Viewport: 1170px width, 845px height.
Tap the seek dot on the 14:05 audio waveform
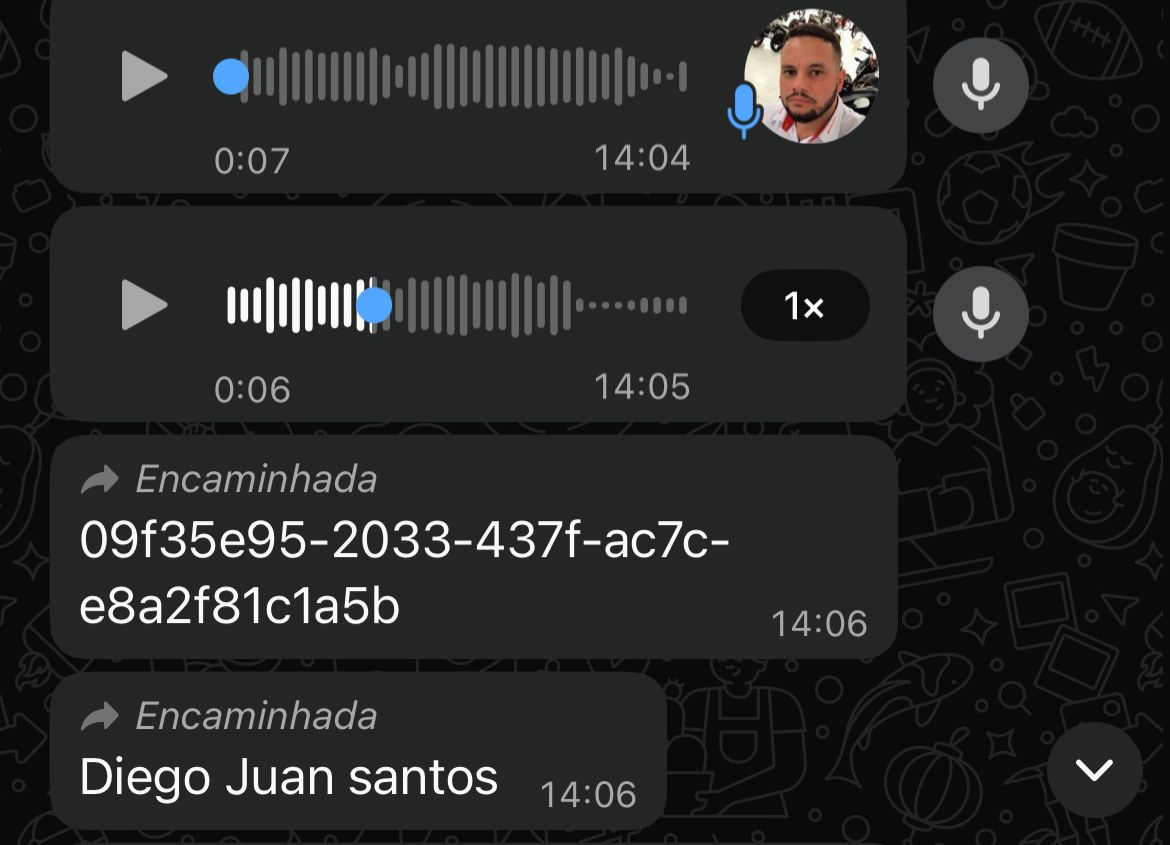(x=374, y=305)
